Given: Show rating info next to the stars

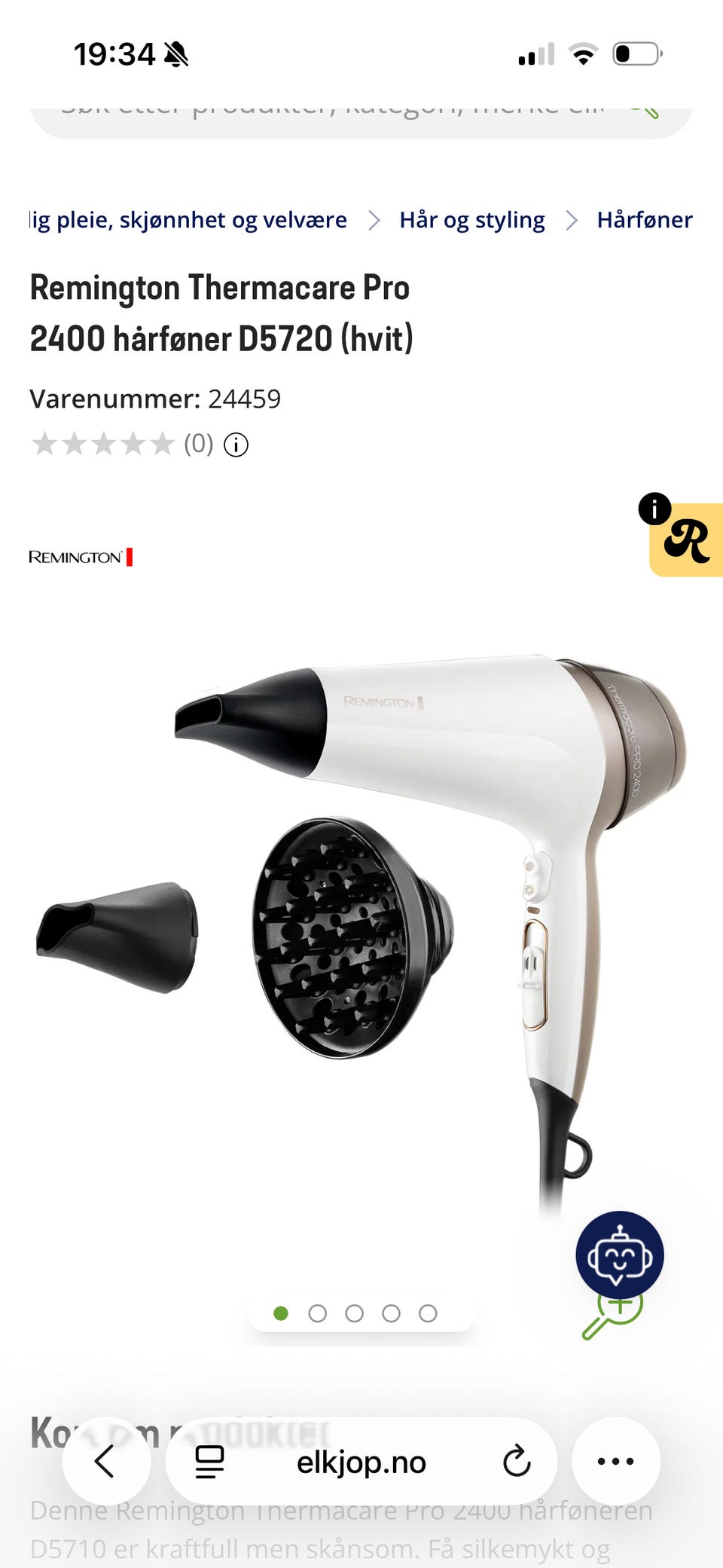Looking at the screenshot, I should (236, 445).
